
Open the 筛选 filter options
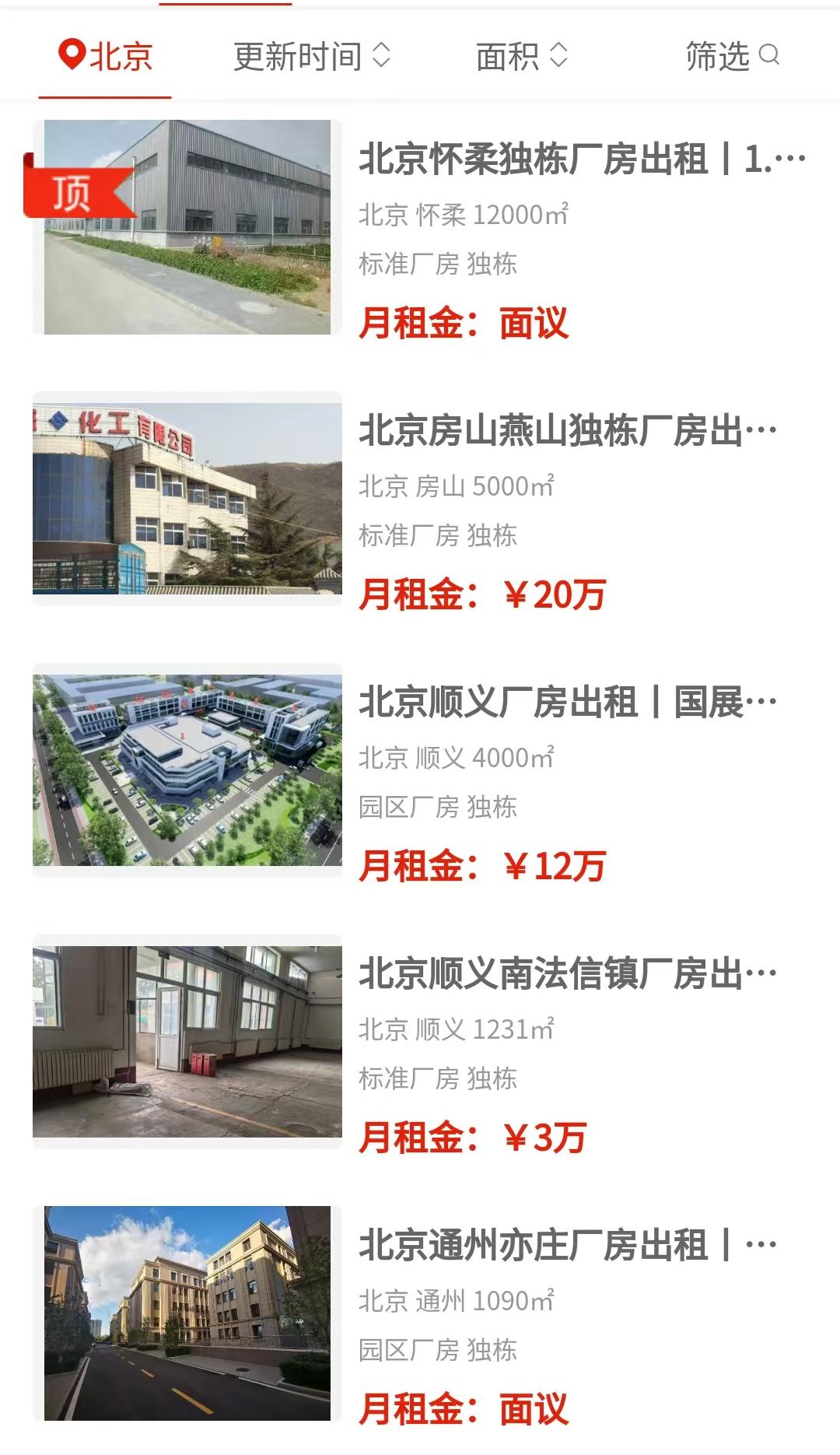tap(731, 57)
